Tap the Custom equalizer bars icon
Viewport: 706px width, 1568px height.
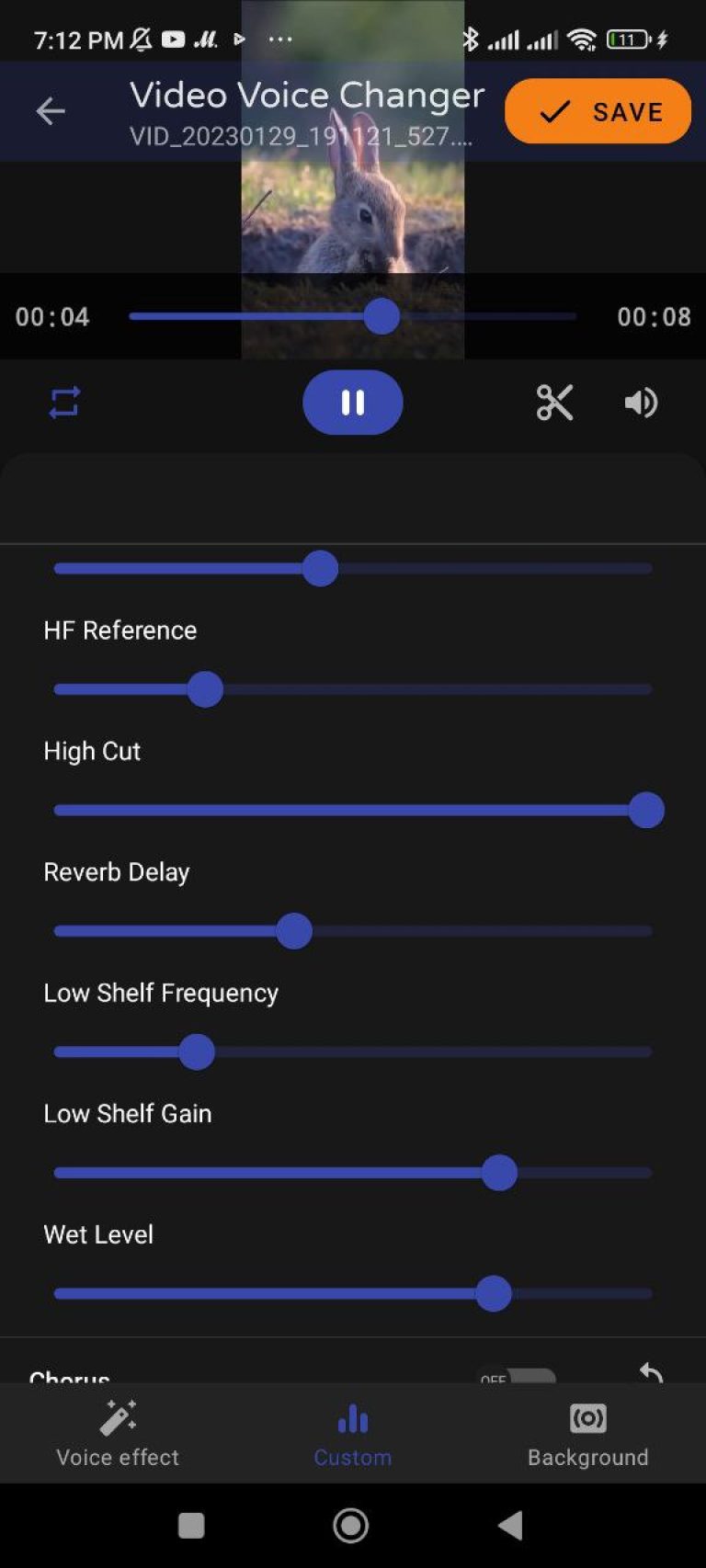click(352, 1418)
